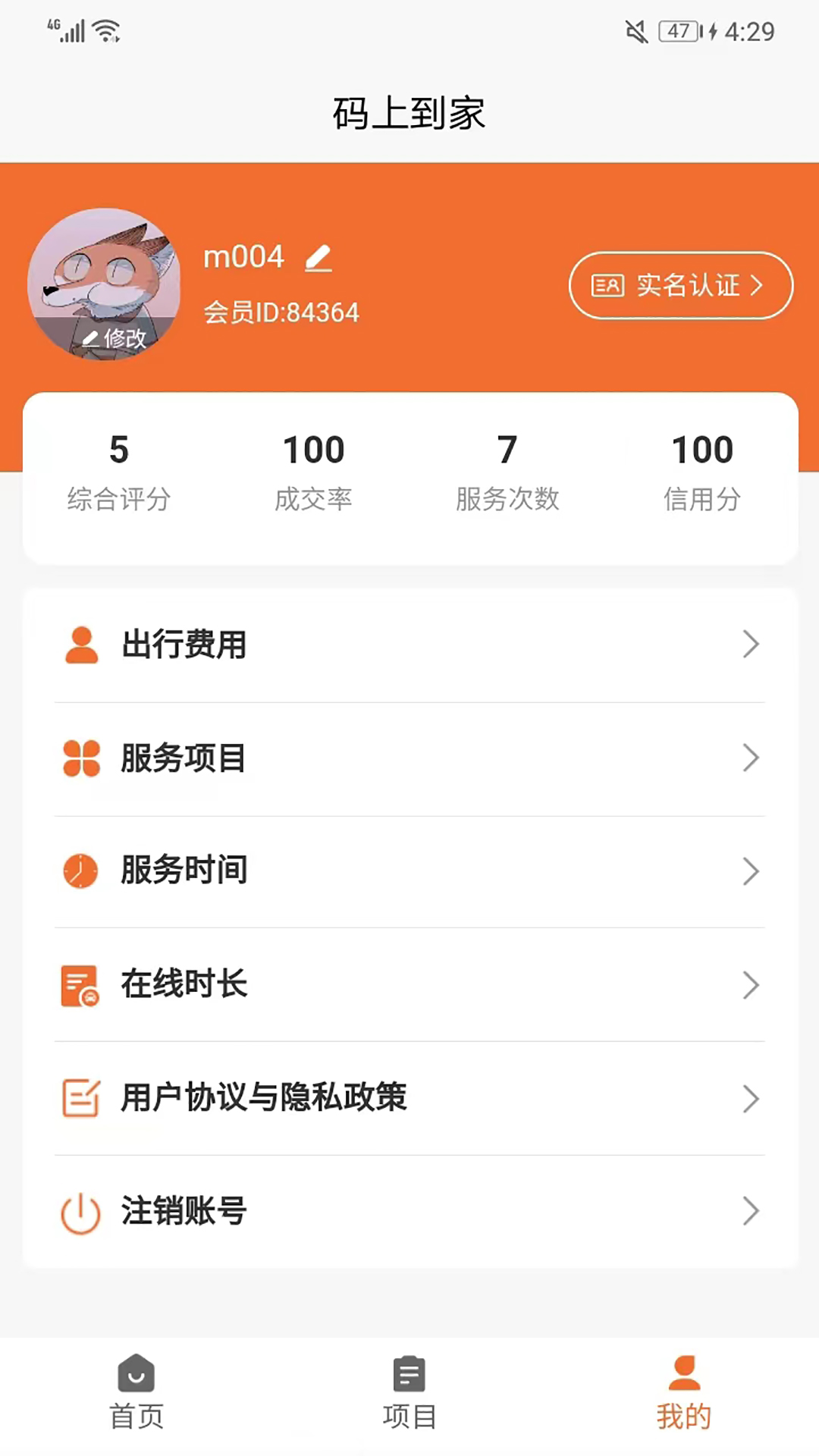Tap the 实名认证 button
Viewport: 819px width, 1456px height.
pos(680,285)
